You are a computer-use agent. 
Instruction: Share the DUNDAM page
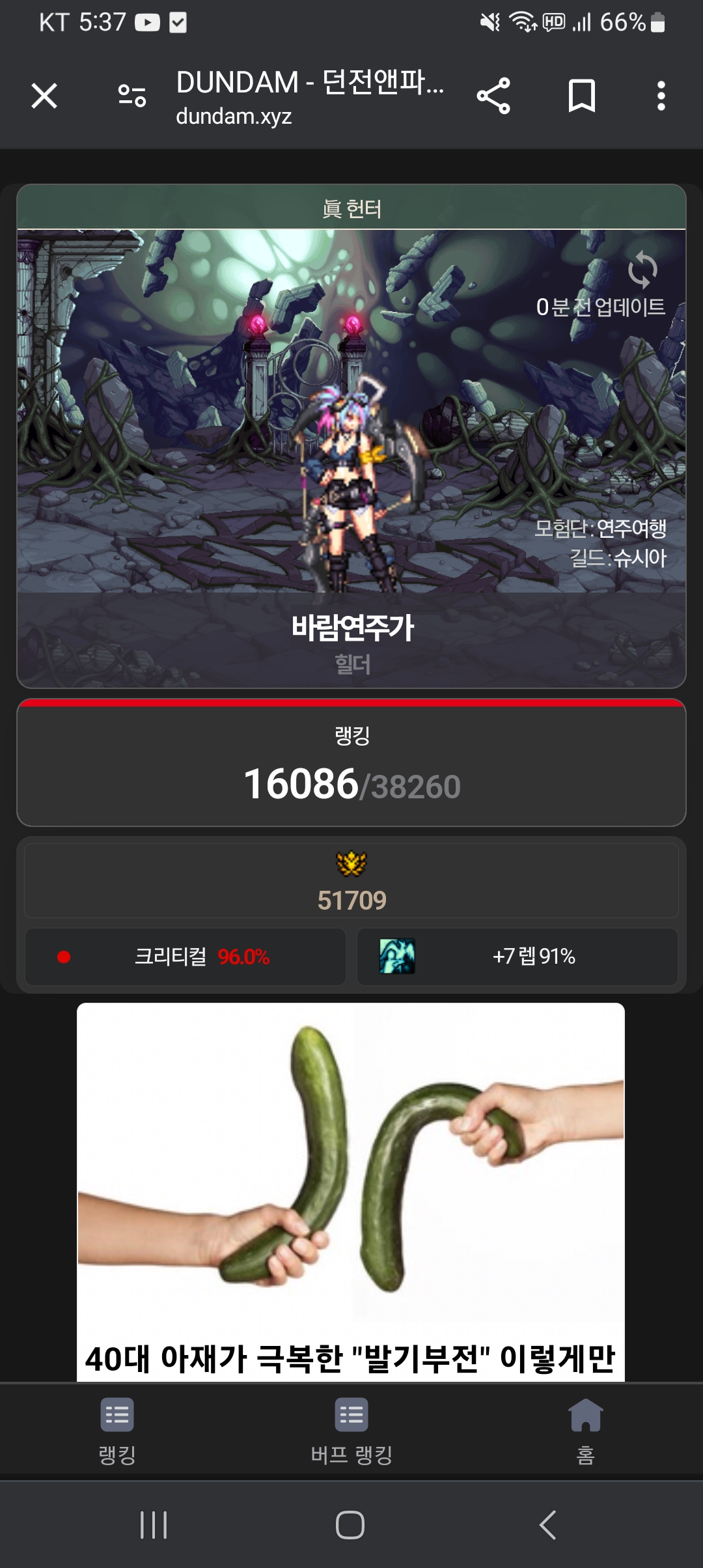493,96
